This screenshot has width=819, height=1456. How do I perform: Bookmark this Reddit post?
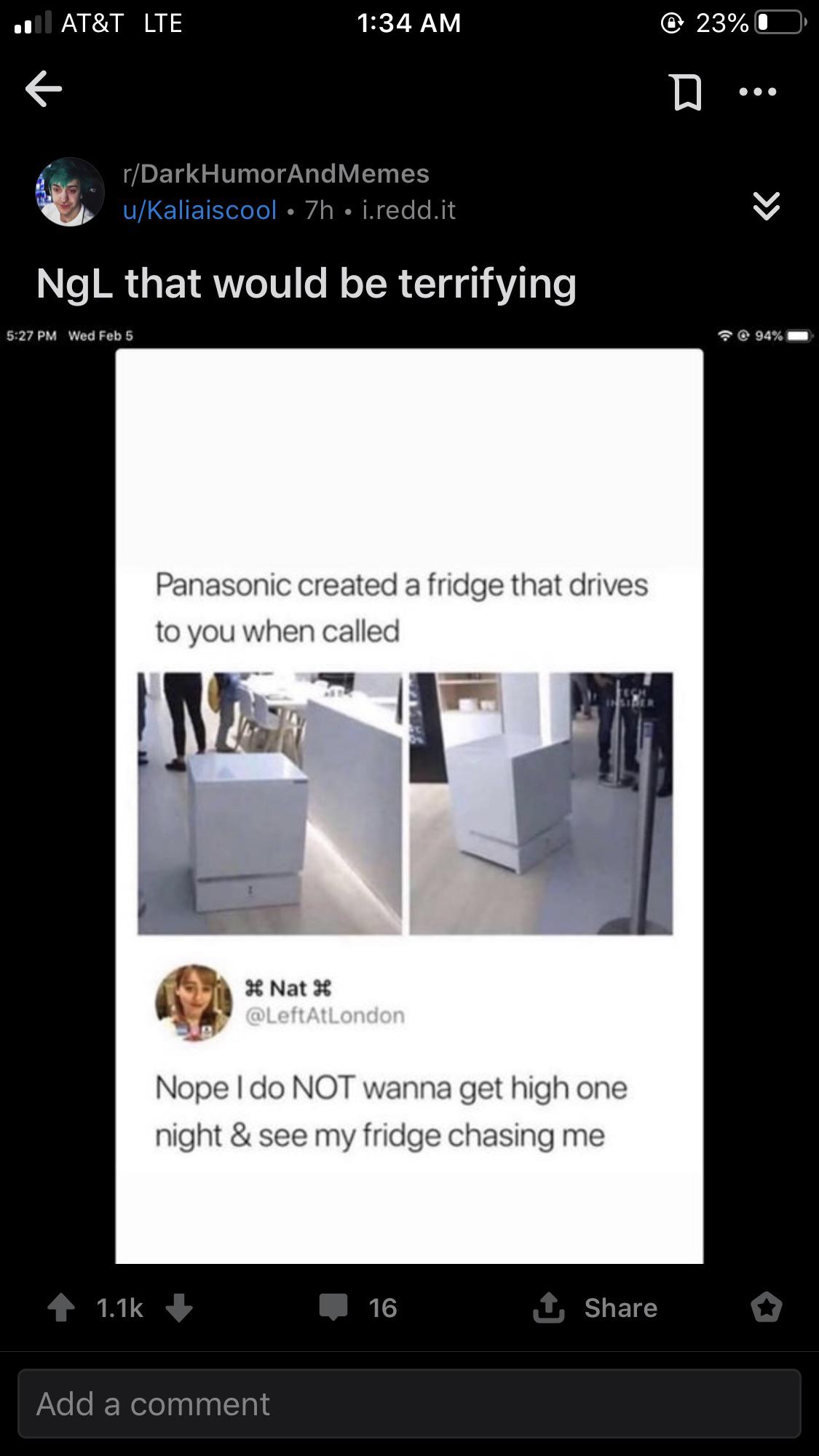(x=686, y=92)
